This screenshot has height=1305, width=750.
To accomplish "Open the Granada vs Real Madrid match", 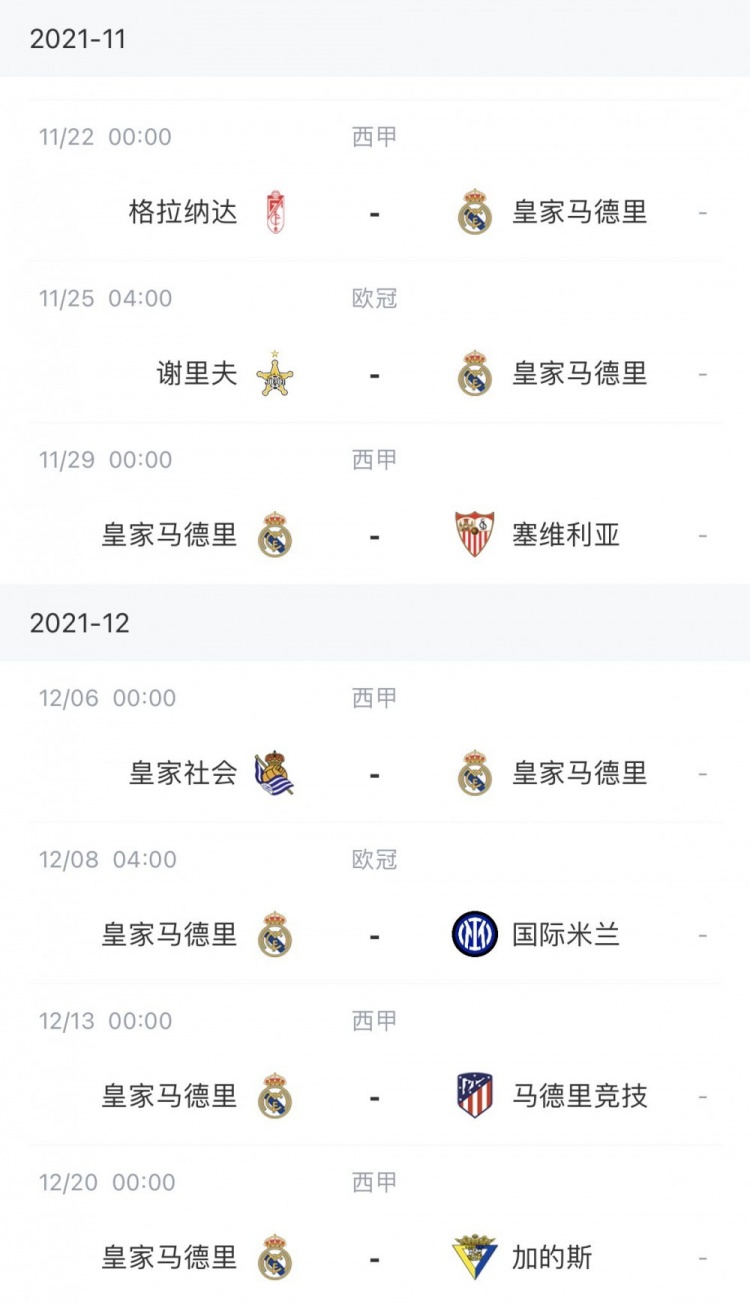I will tap(375, 181).
